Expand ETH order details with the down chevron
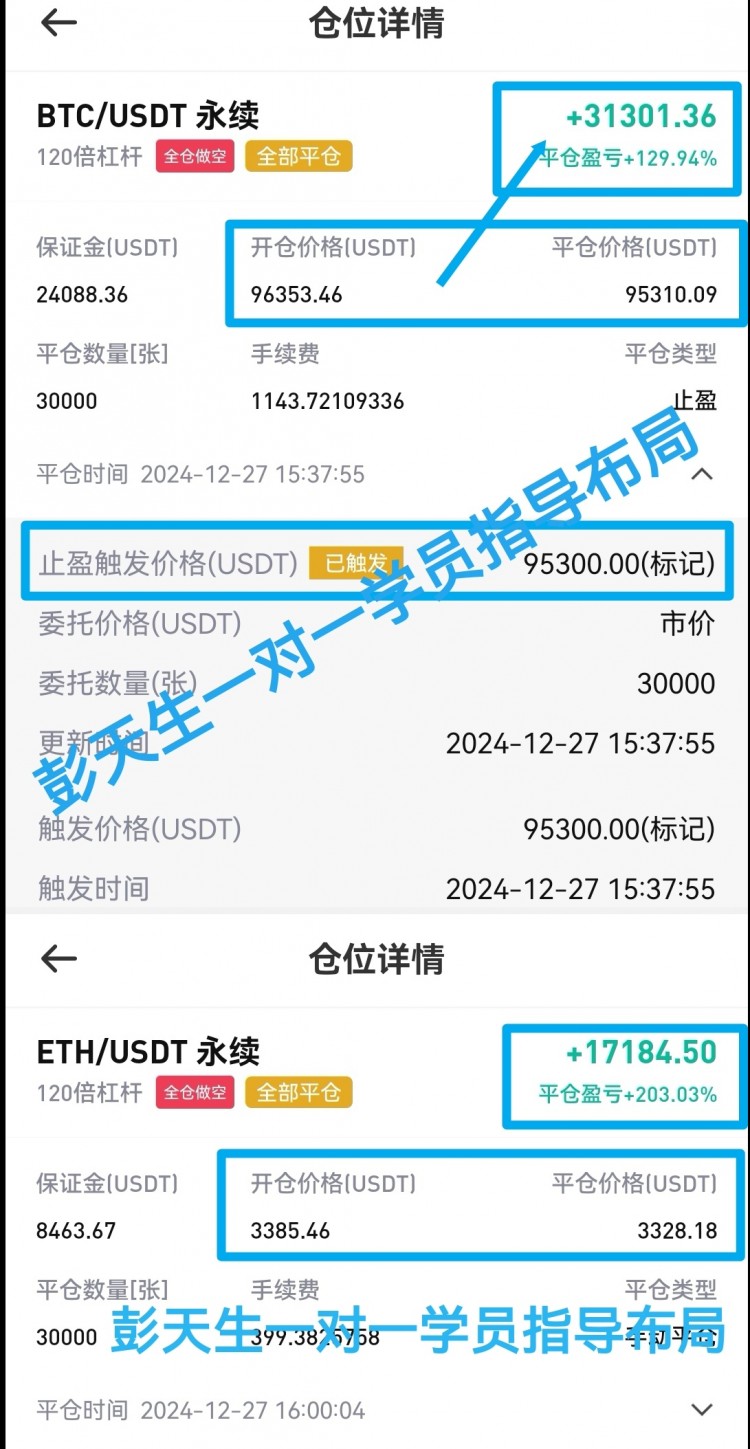Screen dimensions: 750x1449 pos(707,1408)
